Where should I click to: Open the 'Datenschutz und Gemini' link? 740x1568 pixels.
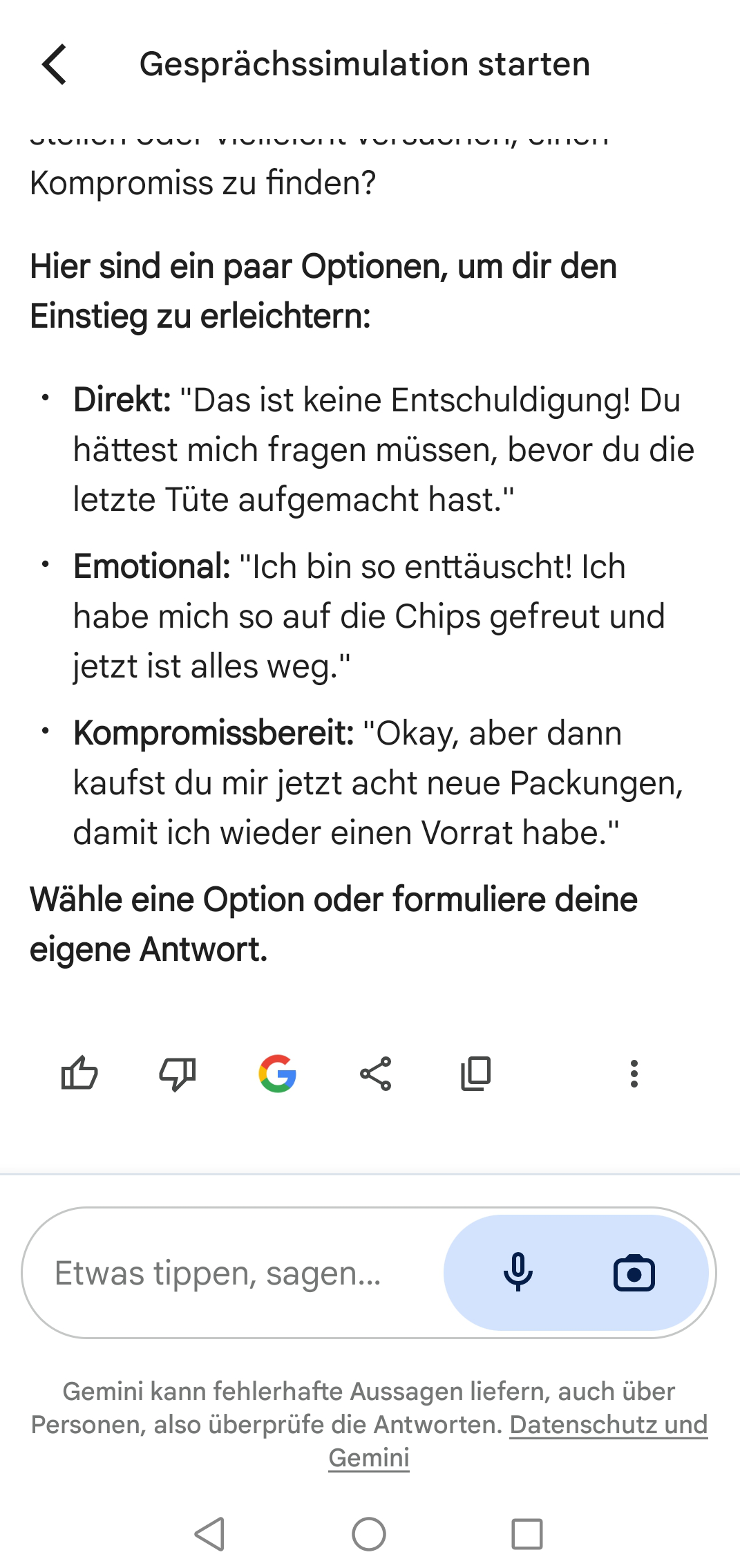(608, 1425)
